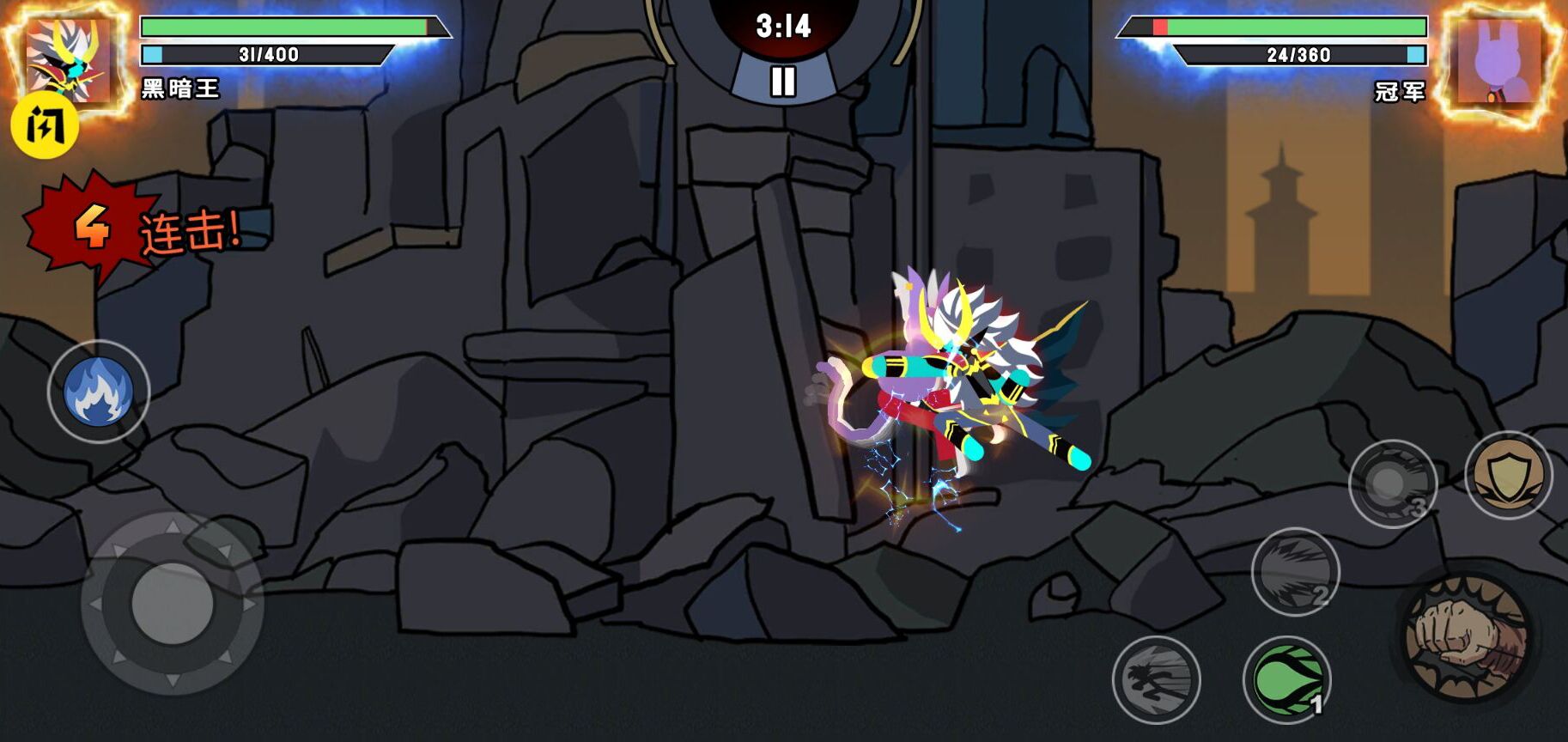1568x742 pixels.
Task: Trigger skill number 3
Action: [1392, 484]
